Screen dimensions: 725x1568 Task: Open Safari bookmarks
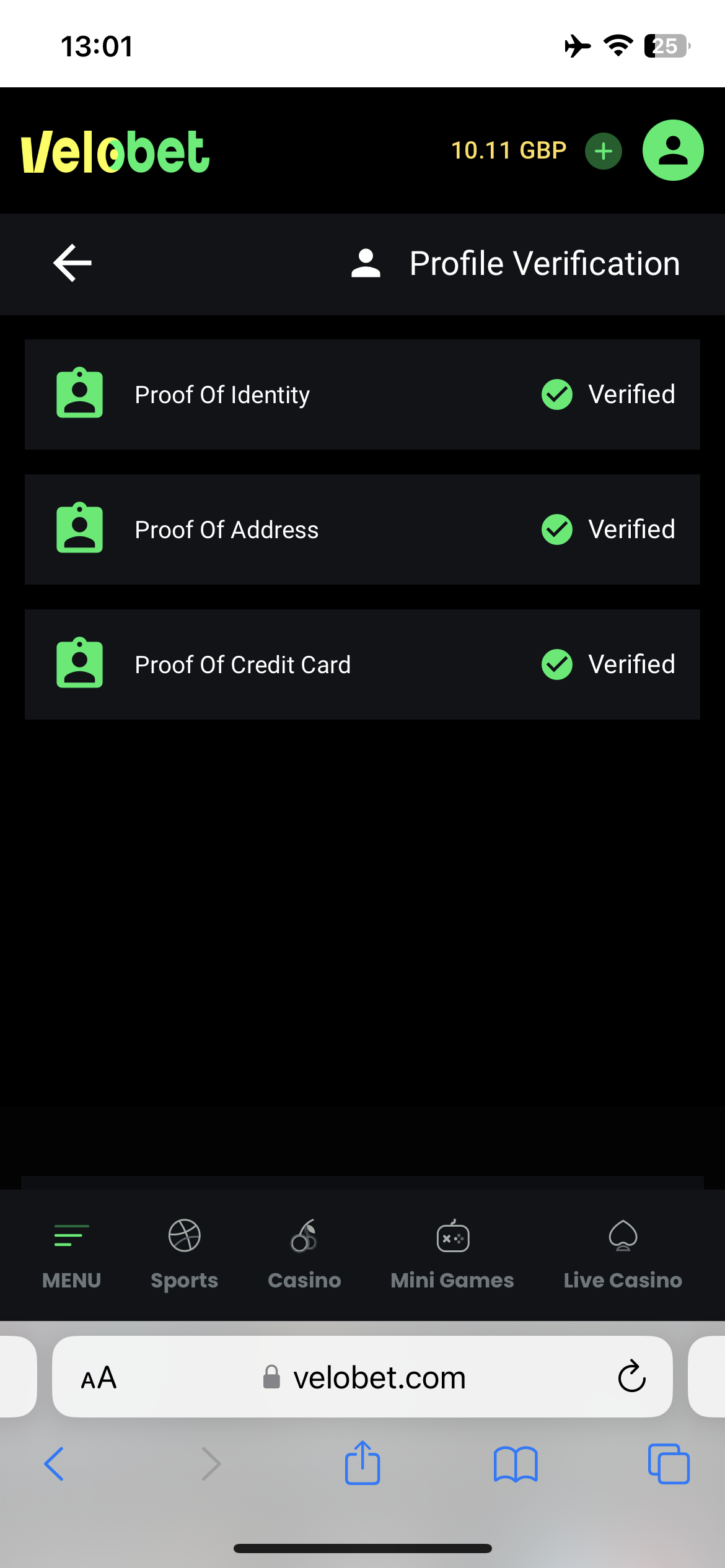coord(516,1464)
